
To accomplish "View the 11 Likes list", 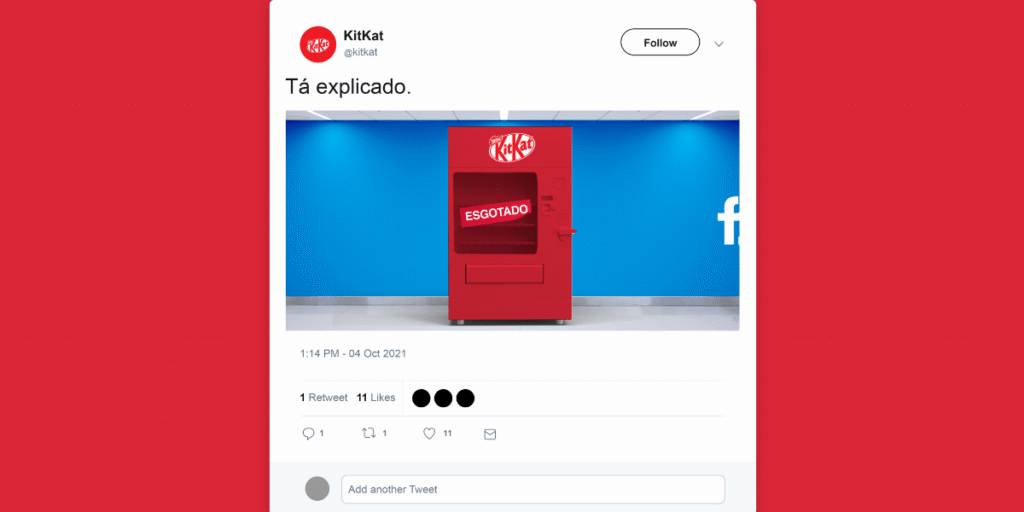I will click(376, 398).
